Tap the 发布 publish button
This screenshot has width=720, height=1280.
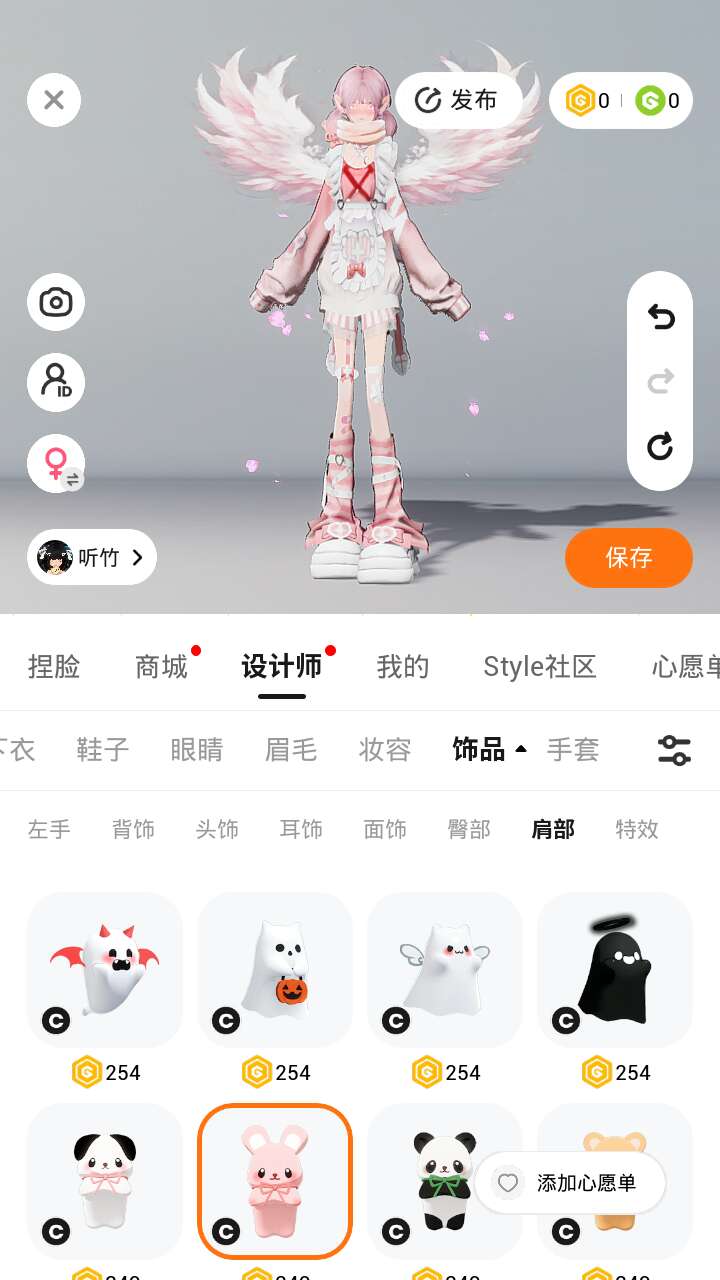click(458, 100)
